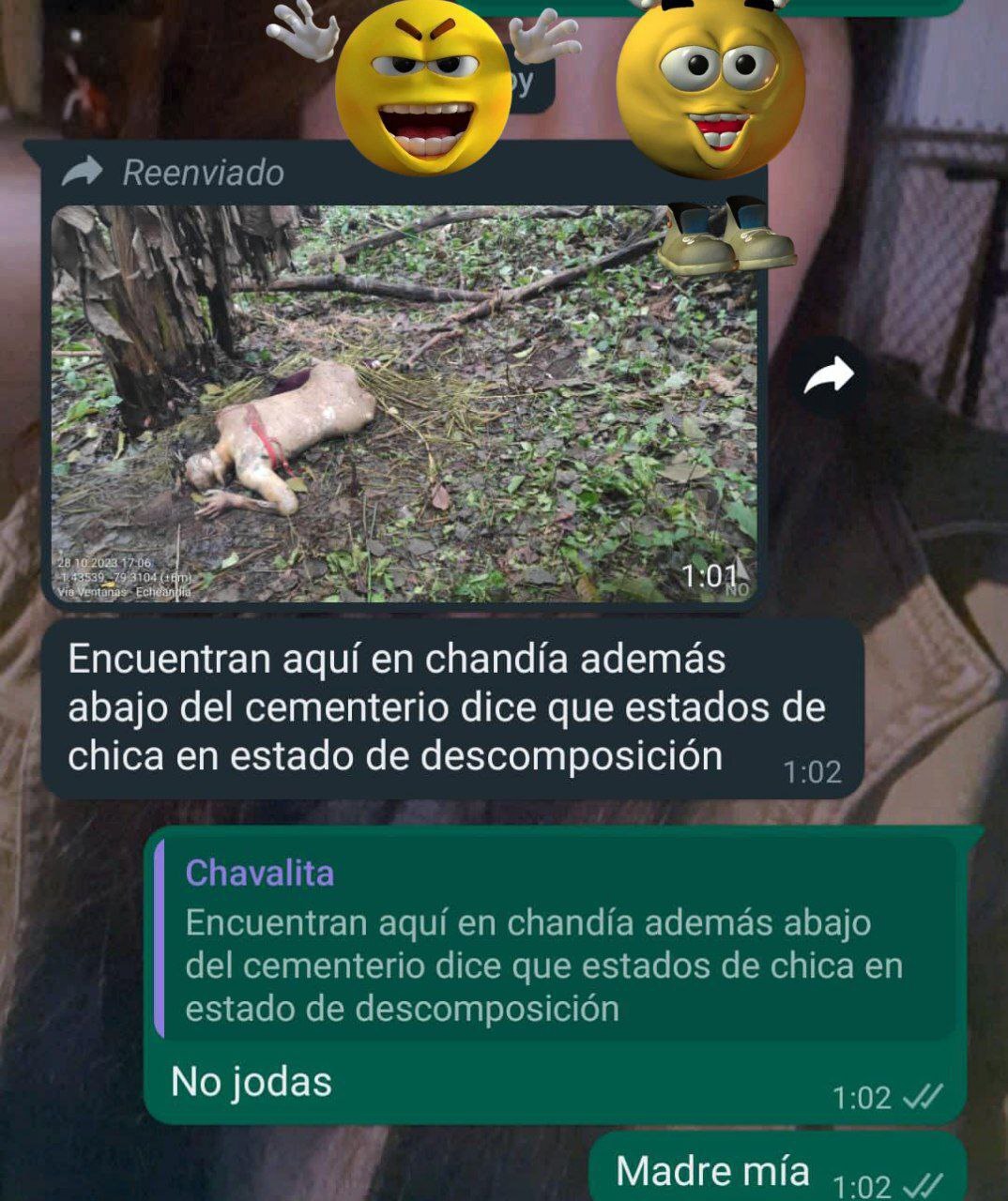Select the 'Reenviado' label text
The height and width of the screenshot is (1201, 1008).
click(203, 171)
